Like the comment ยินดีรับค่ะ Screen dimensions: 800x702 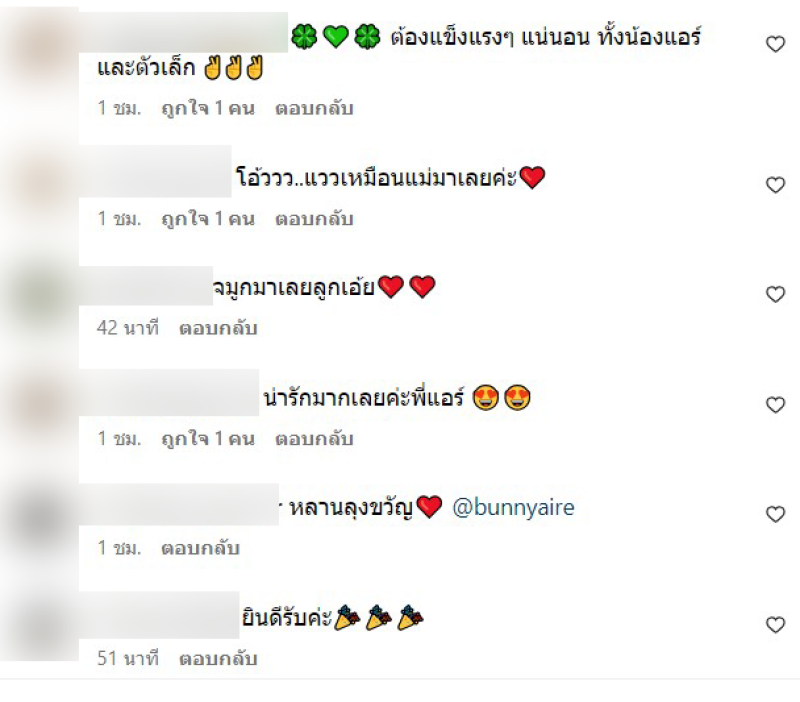pyautogui.click(x=775, y=625)
